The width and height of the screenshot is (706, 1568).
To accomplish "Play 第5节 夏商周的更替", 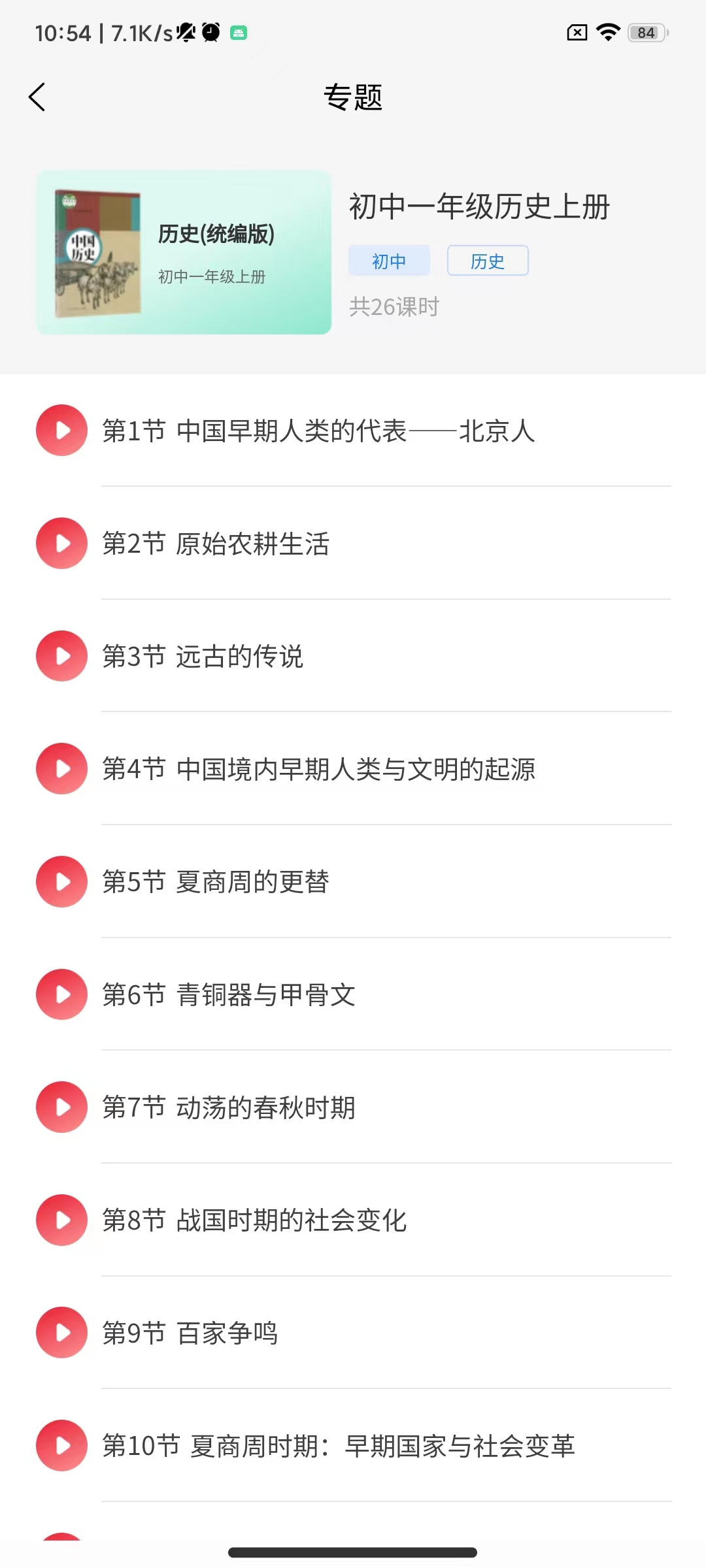I will 61,881.
